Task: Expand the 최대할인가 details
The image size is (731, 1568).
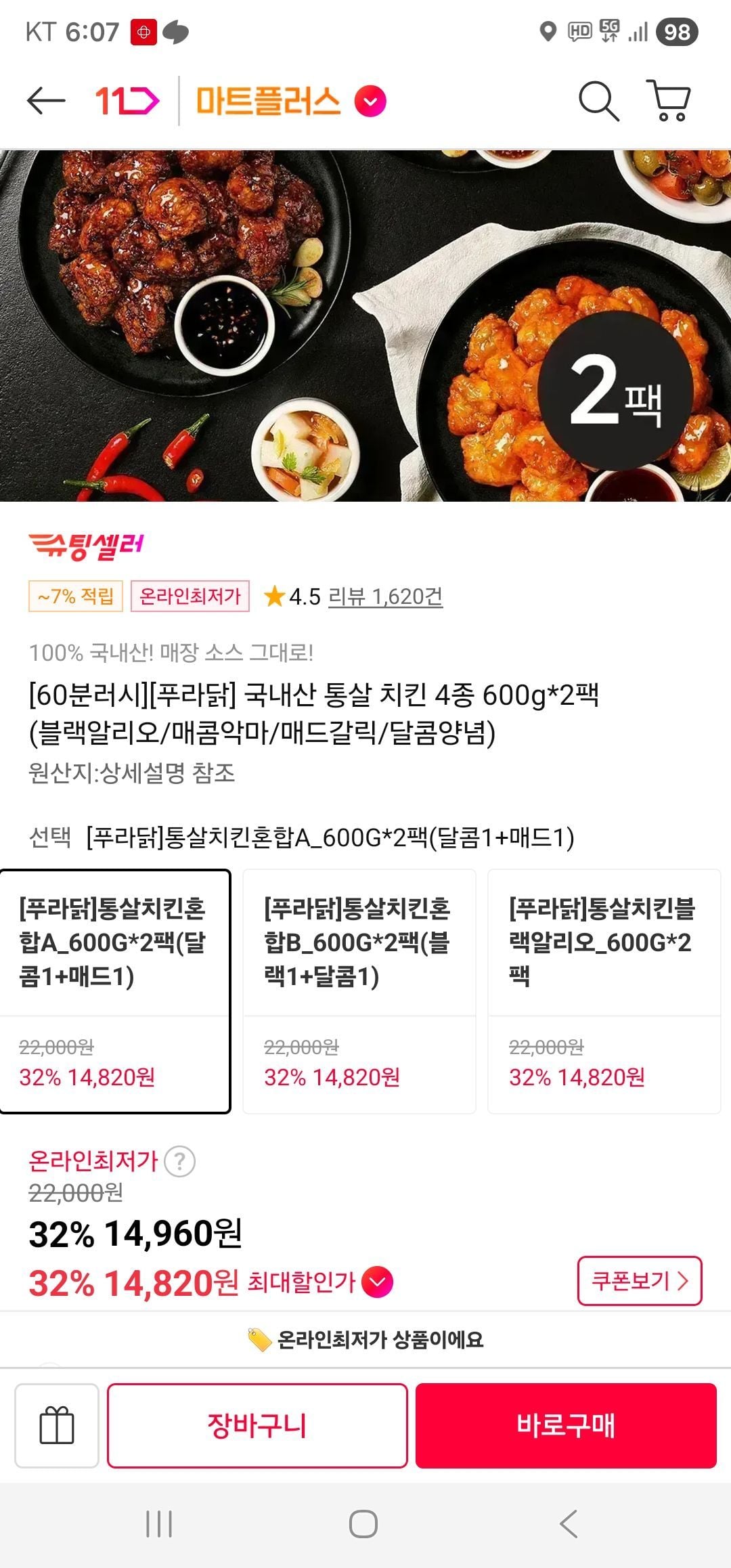Action: 377,1282
